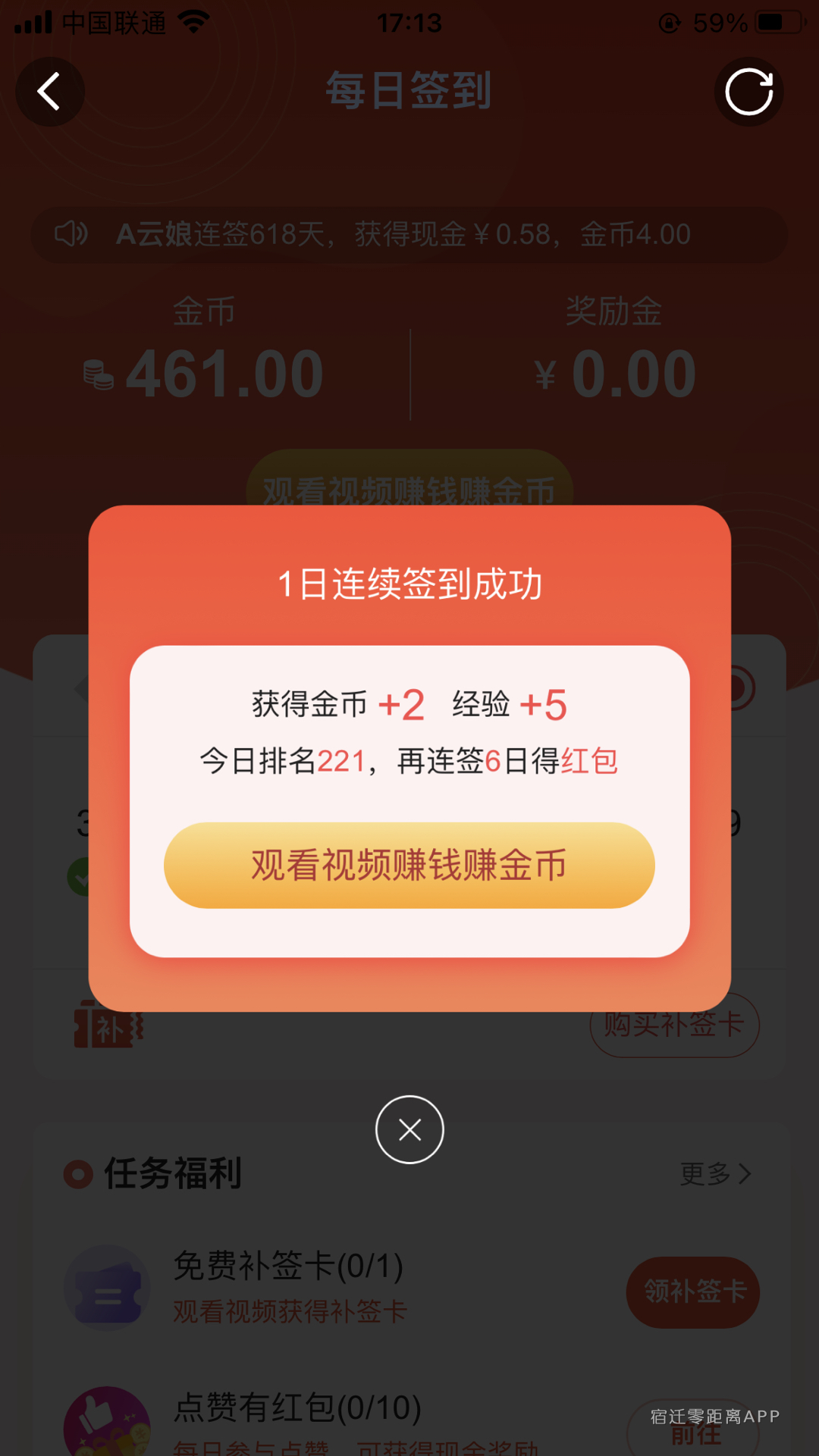Tap 领补签卡 for free makeup card
Screen dimensions: 819x1456
[x=692, y=1292]
